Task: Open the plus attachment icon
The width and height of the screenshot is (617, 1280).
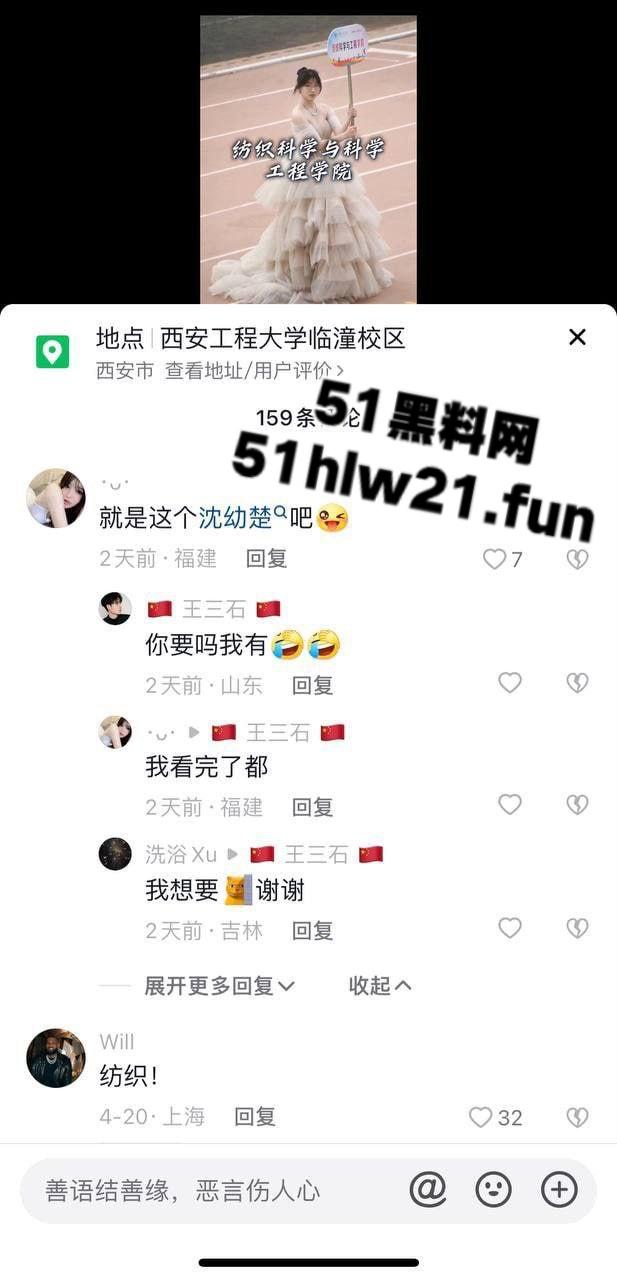Action: pyautogui.click(x=559, y=1189)
